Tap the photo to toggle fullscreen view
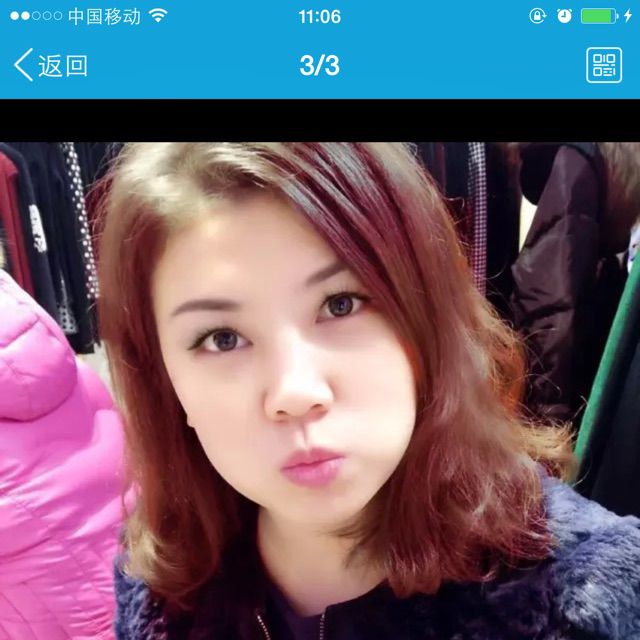 click(x=320, y=390)
